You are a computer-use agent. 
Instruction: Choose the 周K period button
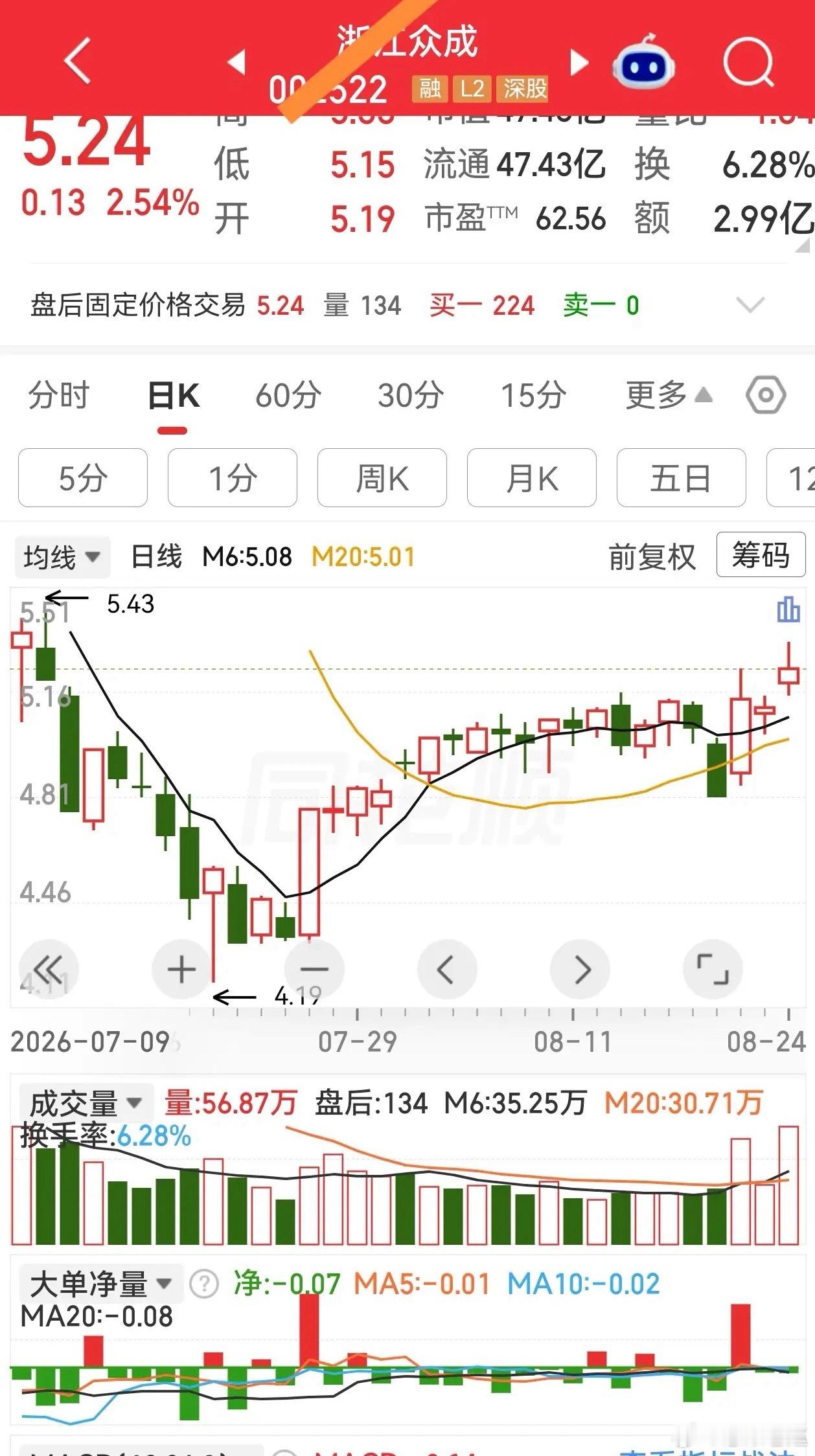click(382, 478)
